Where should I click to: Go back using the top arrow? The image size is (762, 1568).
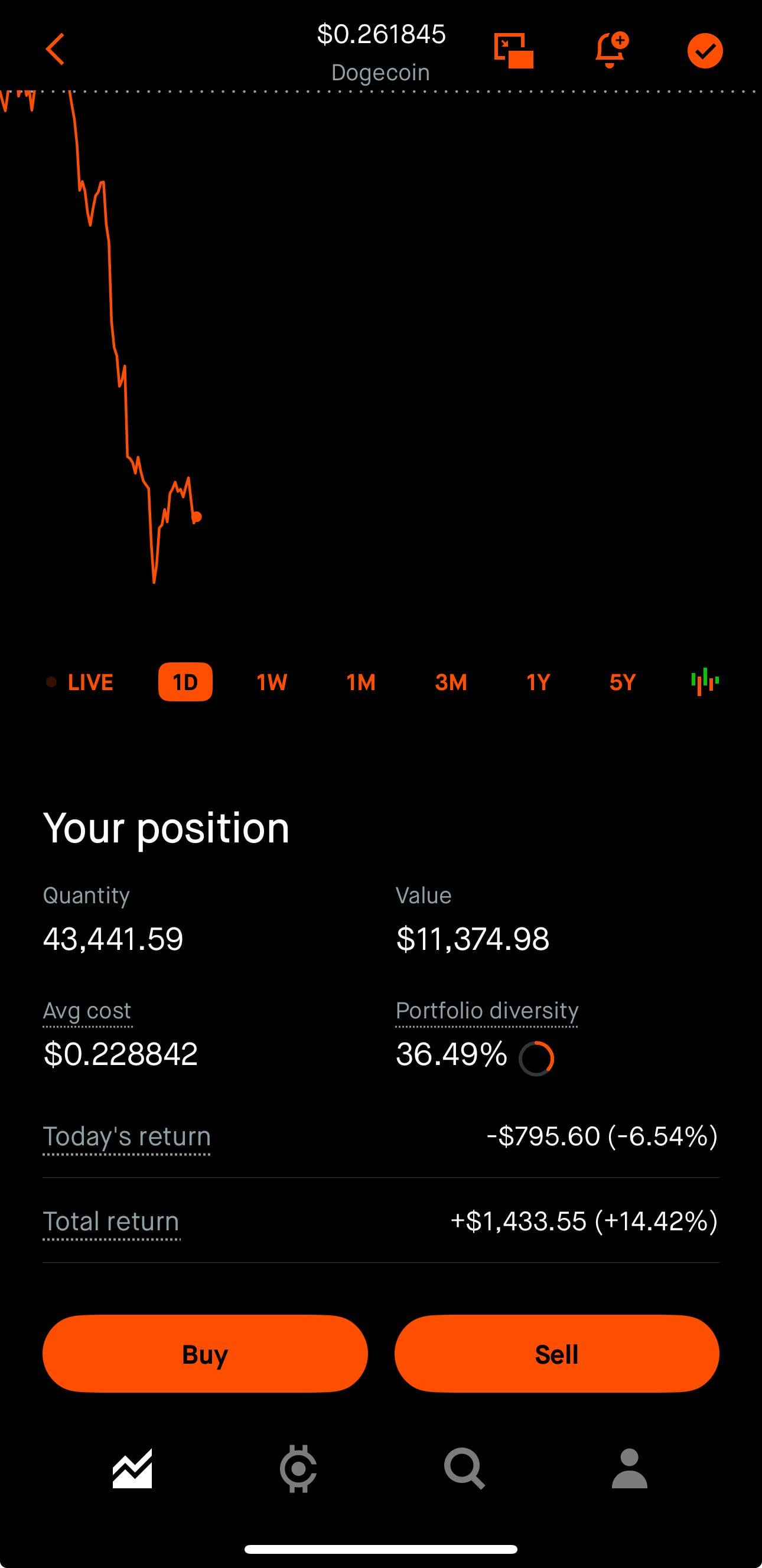point(55,50)
